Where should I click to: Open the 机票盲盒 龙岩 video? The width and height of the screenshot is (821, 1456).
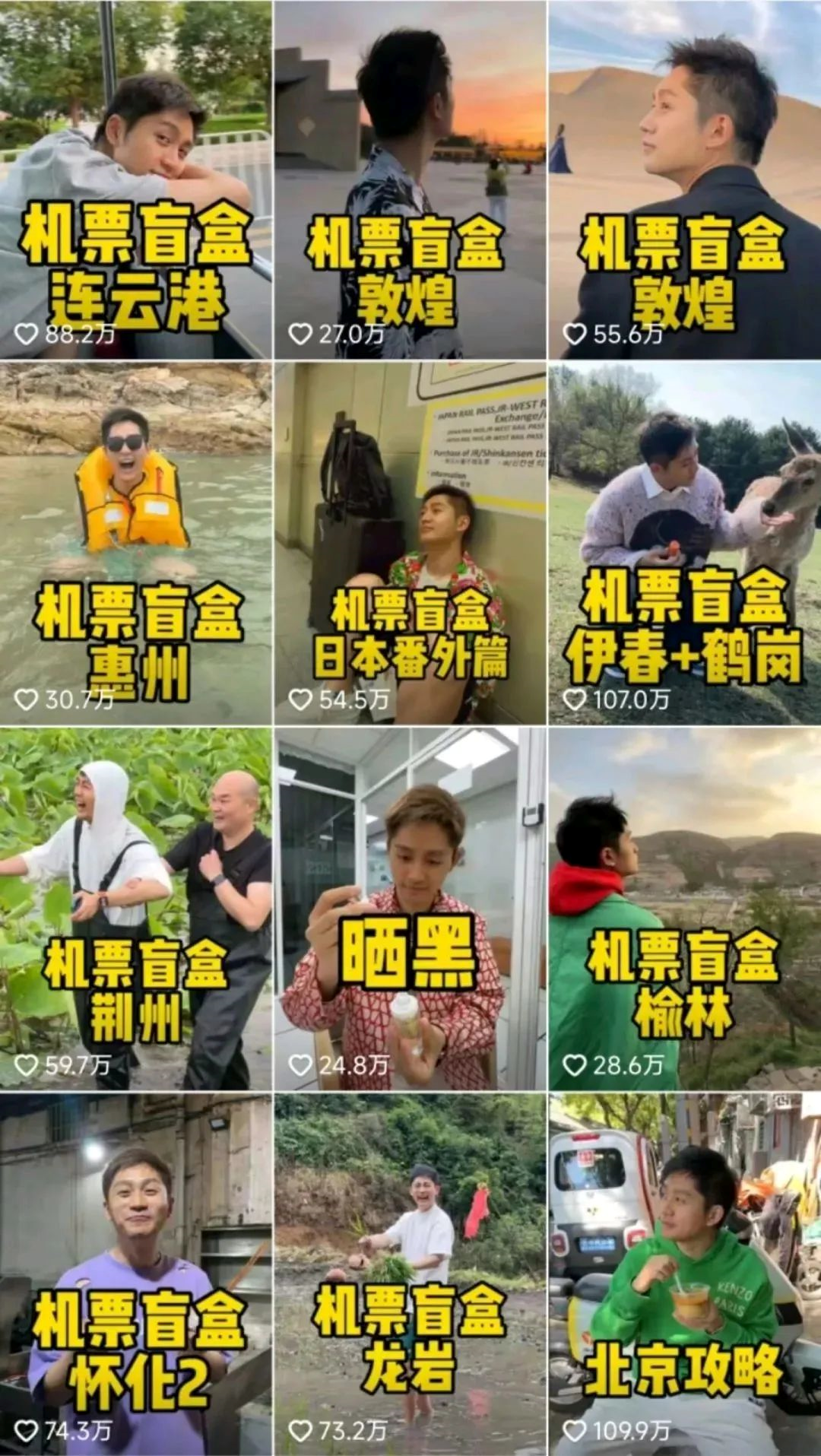tap(410, 1274)
